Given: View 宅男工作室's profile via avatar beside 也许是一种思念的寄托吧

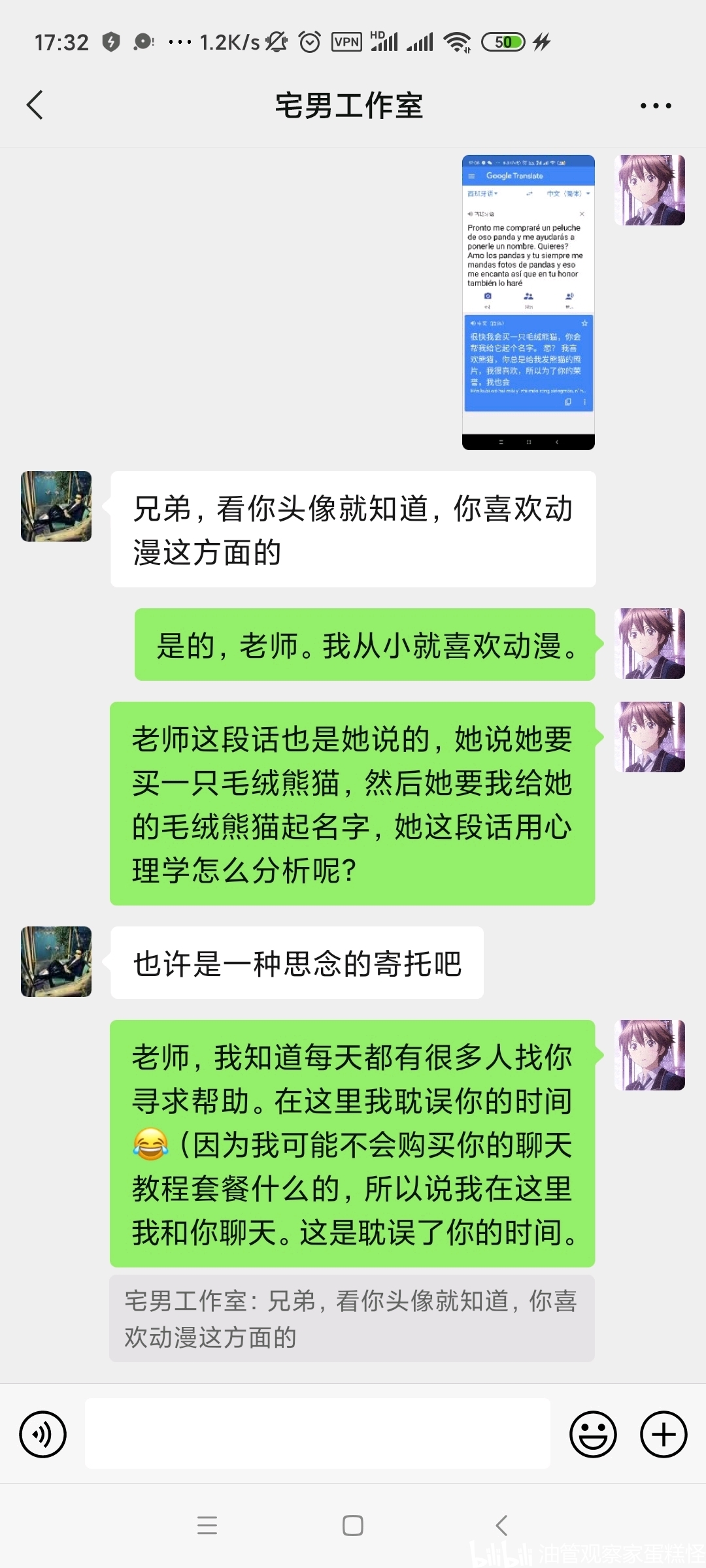Looking at the screenshot, I should [56, 962].
